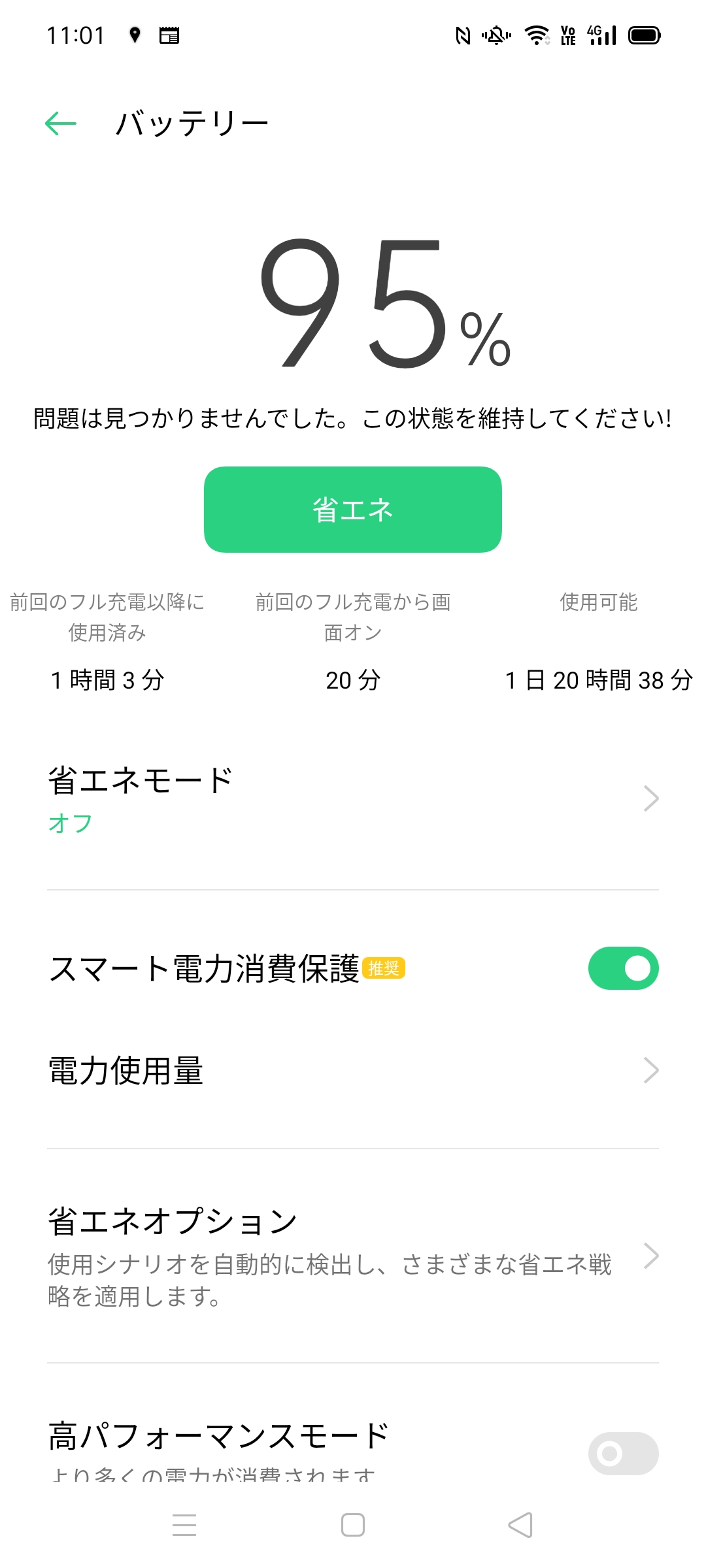Go to the home screen
The width and height of the screenshot is (706, 1568).
353,1525
